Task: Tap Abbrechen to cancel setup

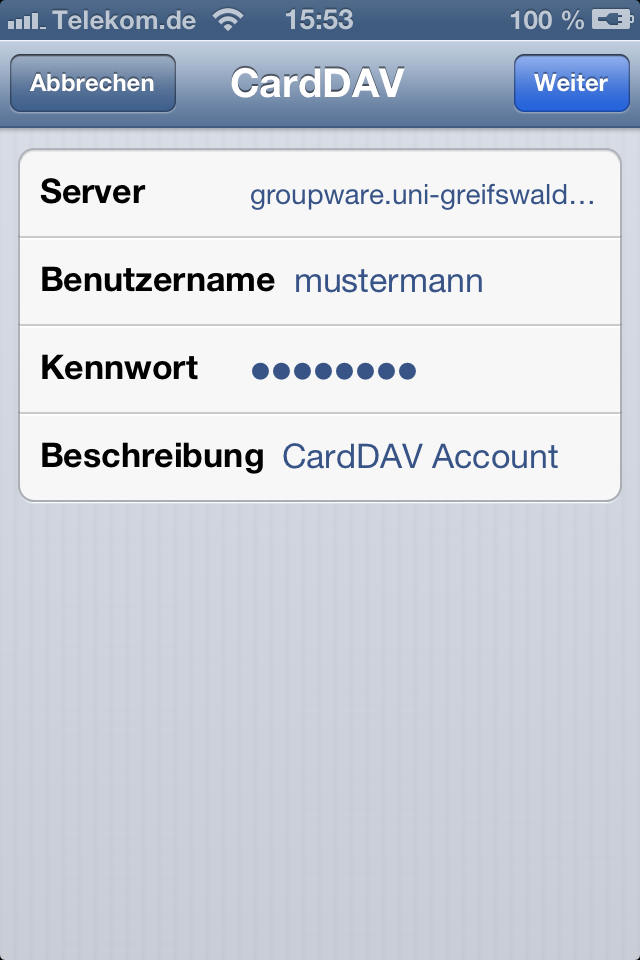Action: pos(92,83)
